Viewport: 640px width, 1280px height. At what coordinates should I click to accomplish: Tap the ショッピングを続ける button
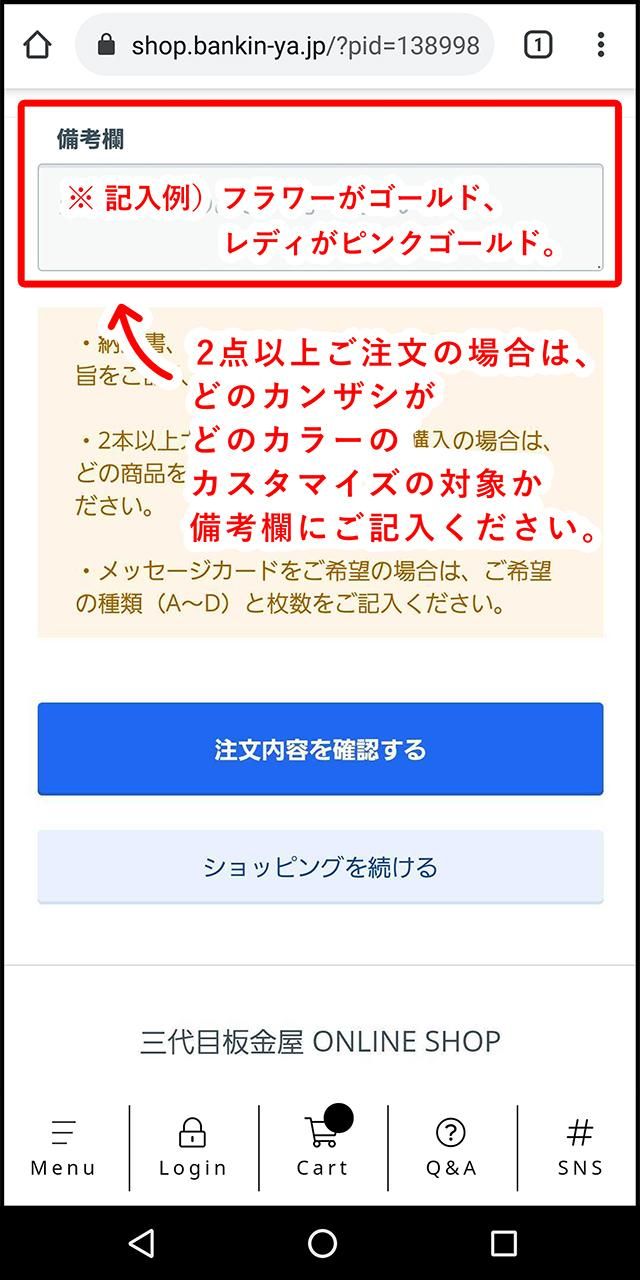tap(320, 866)
